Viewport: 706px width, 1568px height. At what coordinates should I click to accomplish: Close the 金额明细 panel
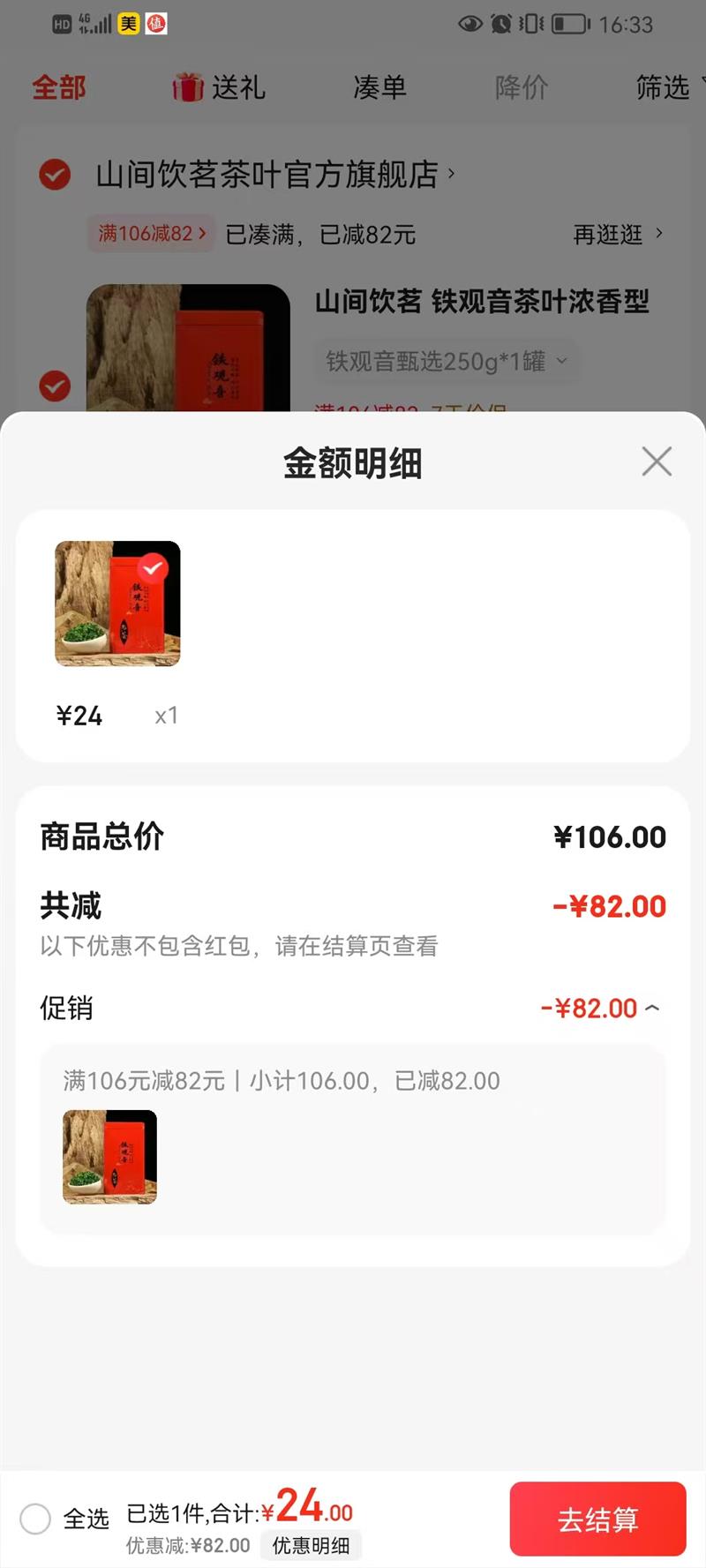click(x=657, y=461)
